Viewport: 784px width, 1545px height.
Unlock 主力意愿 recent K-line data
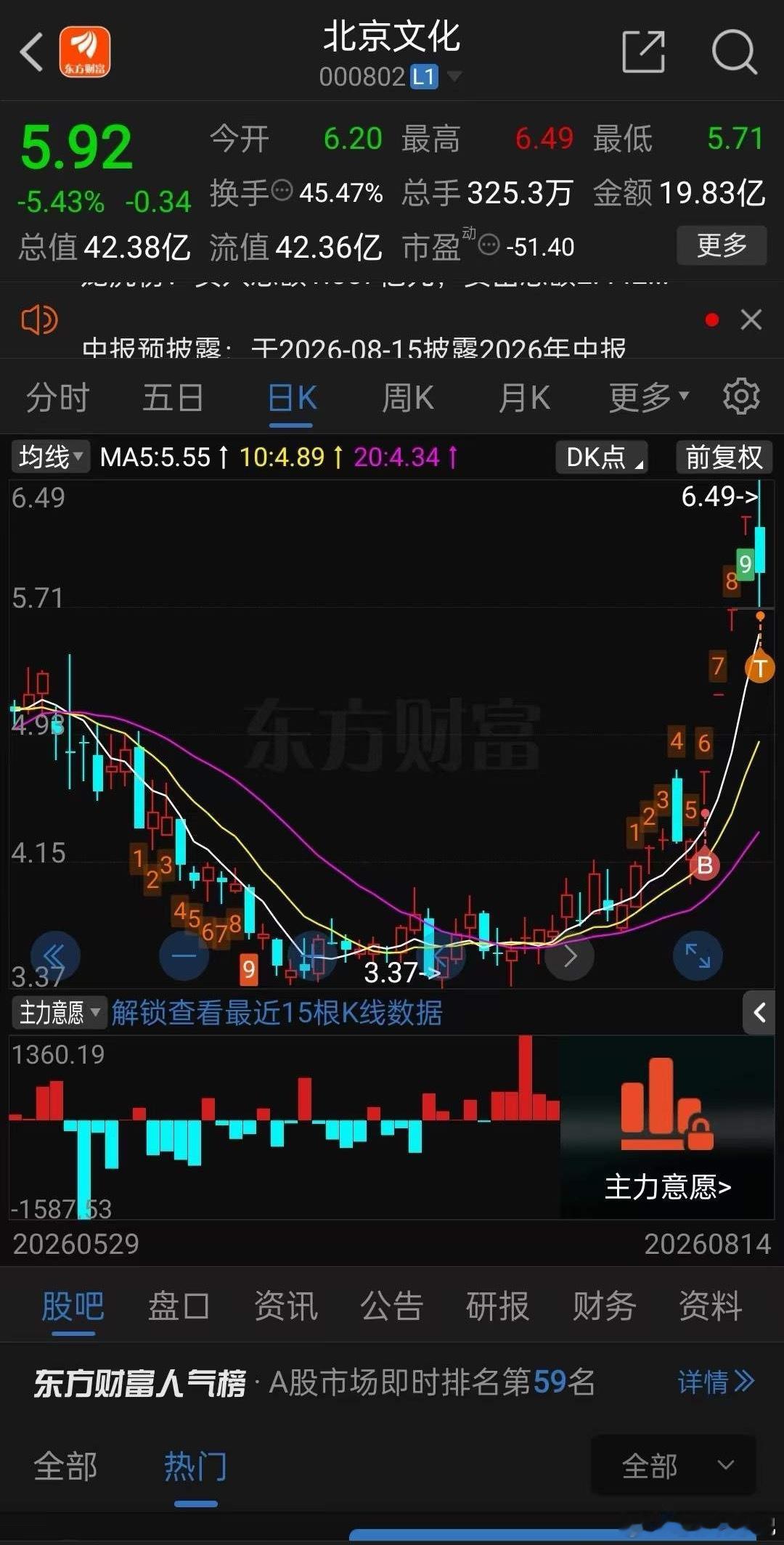tap(277, 1012)
